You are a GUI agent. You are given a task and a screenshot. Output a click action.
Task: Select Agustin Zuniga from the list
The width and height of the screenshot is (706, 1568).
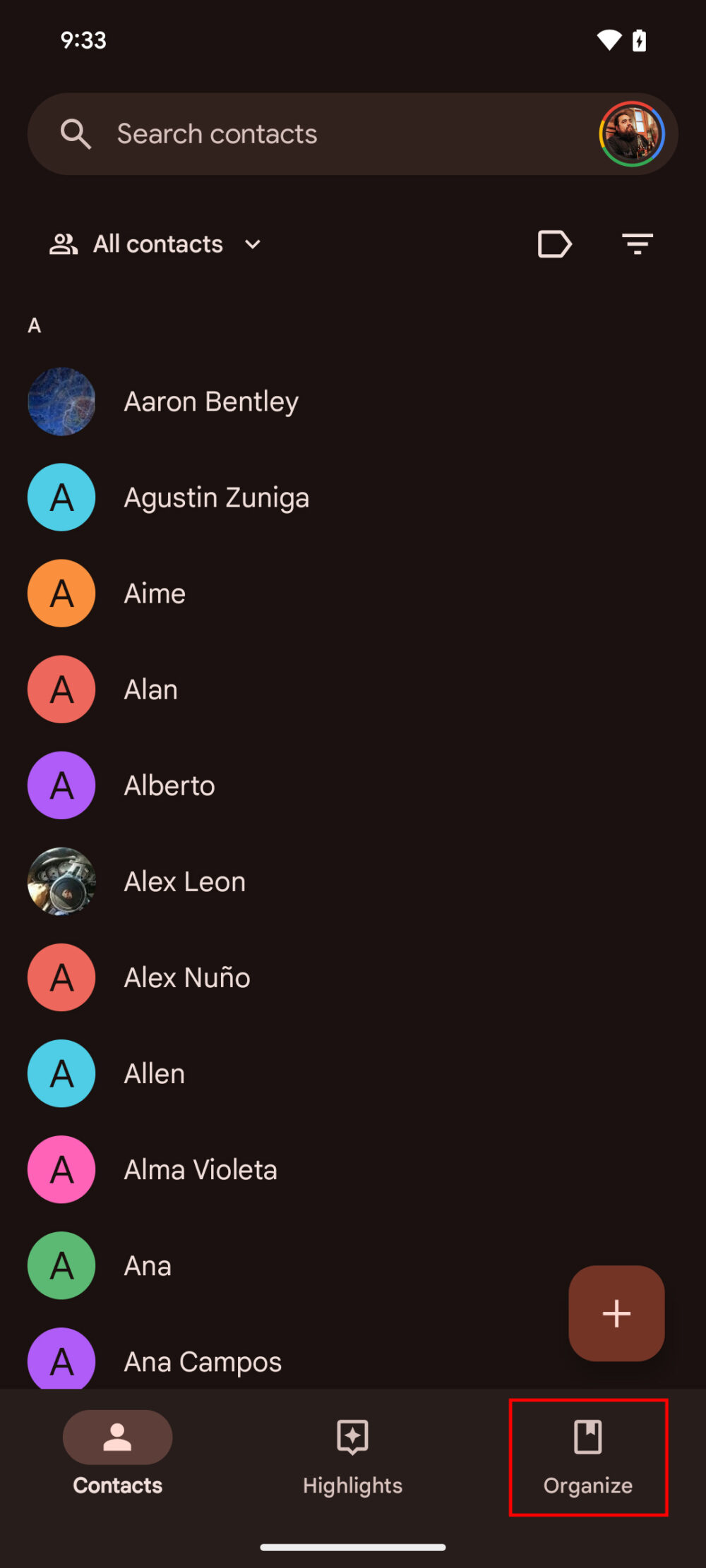tap(217, 497)
